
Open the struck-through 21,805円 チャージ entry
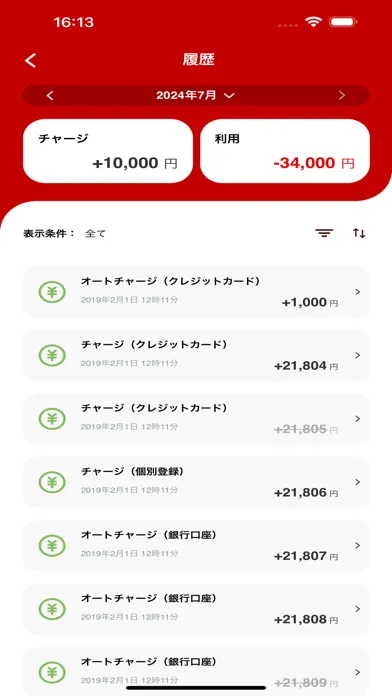pos(196,419)
